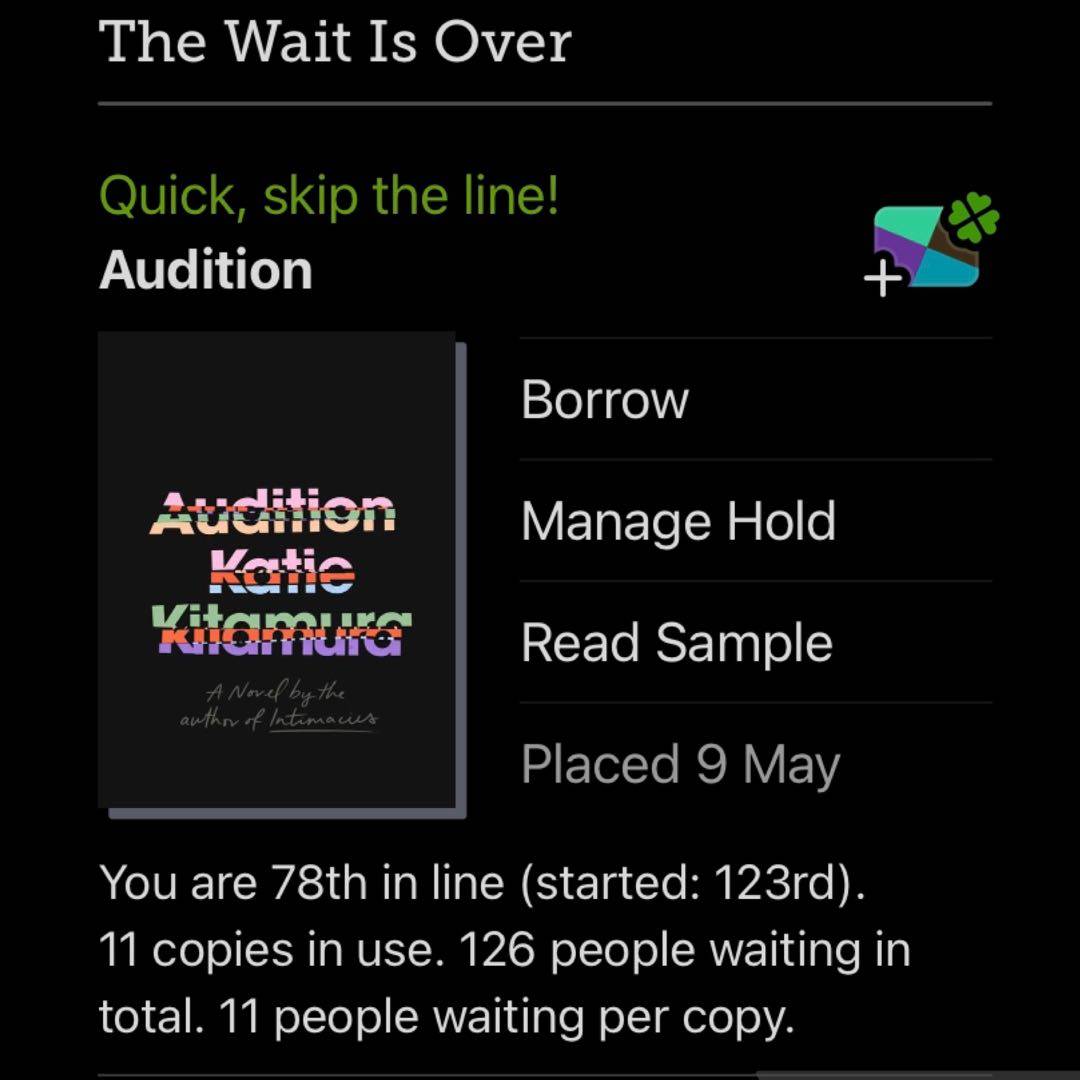The image size is (1080, 1080).
Task: Read a sample of Audition
Action: [x=676, y=643]
